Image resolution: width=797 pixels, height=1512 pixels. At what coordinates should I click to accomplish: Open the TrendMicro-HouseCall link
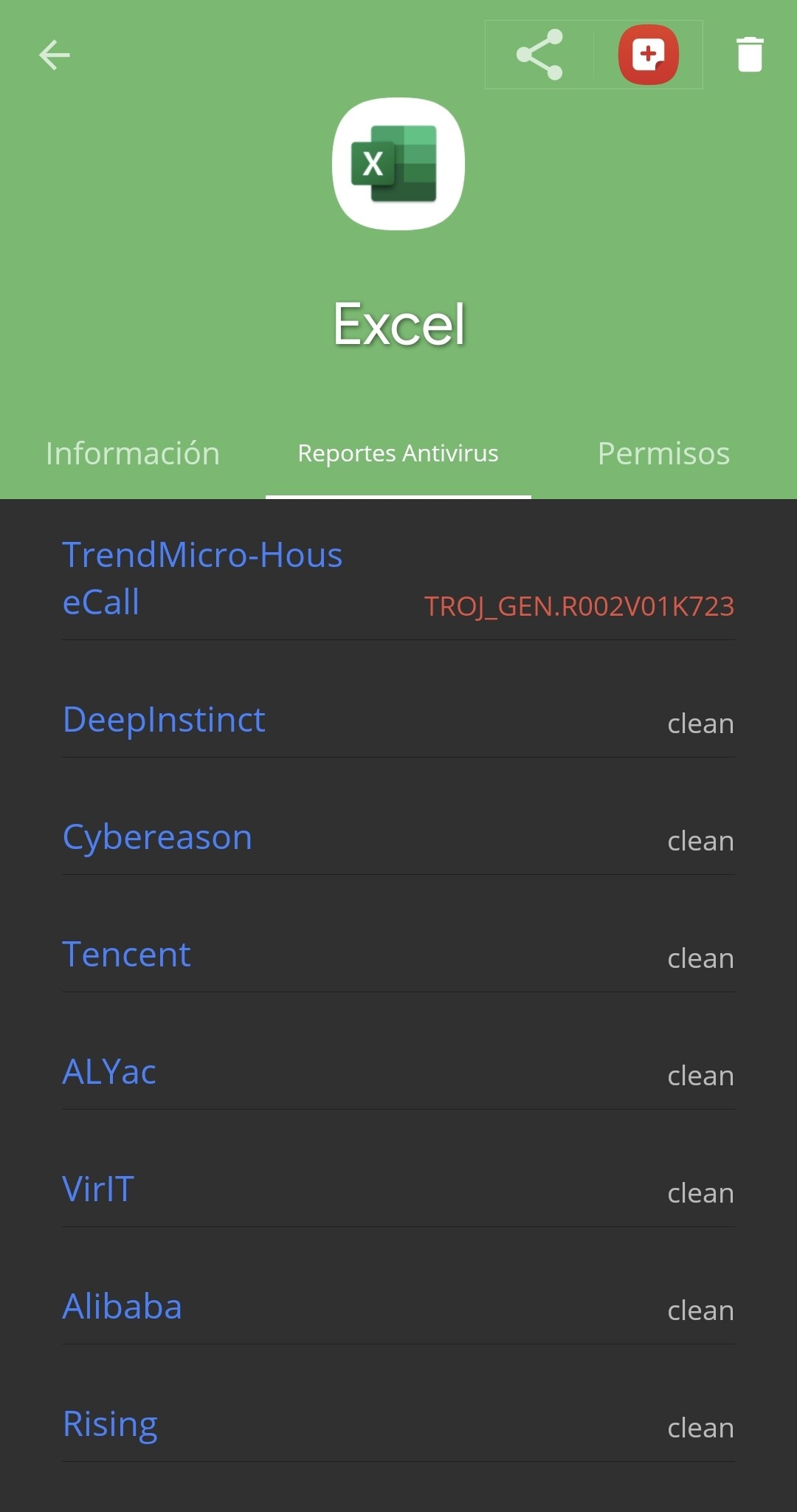pyautogui.click(x=202, y=578)
